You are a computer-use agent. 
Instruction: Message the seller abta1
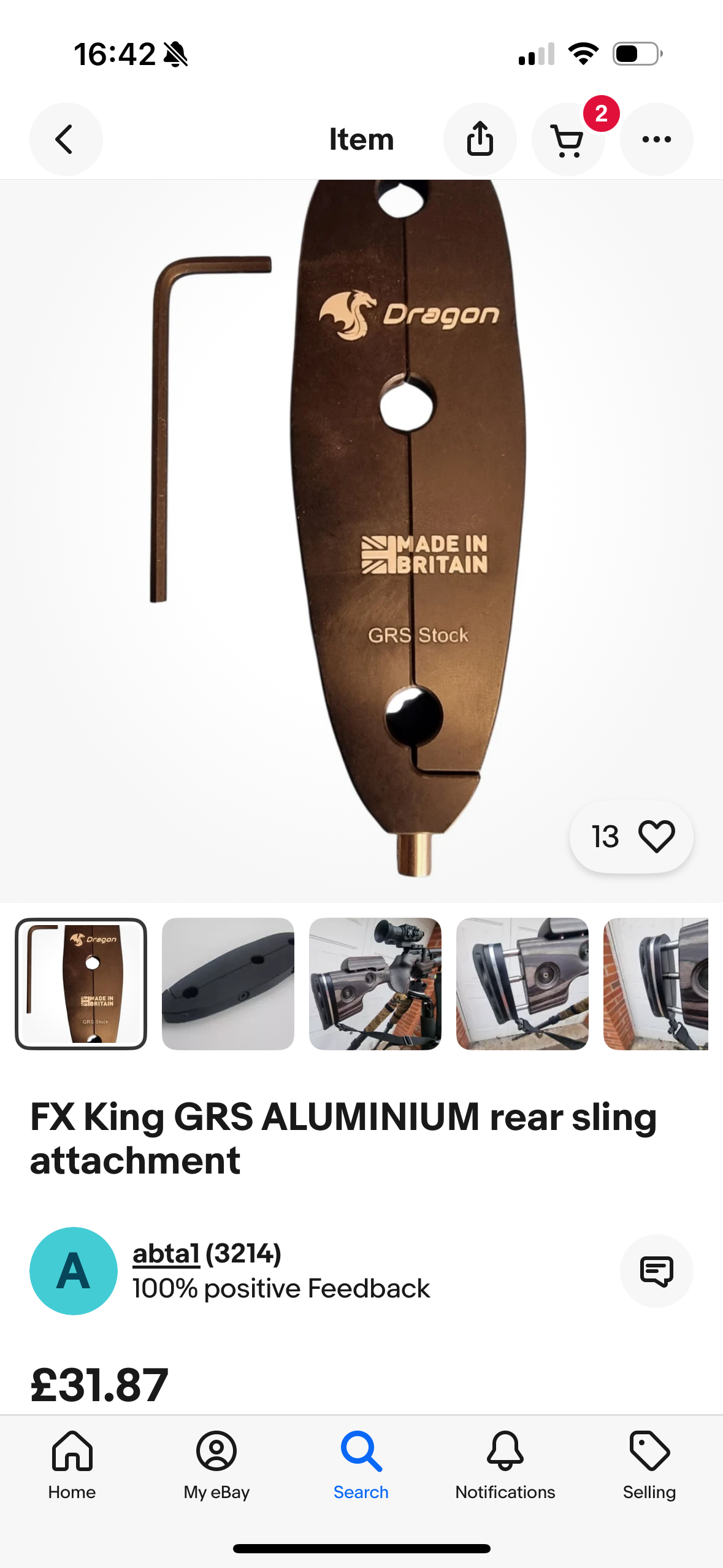(x=656, y=1270)
